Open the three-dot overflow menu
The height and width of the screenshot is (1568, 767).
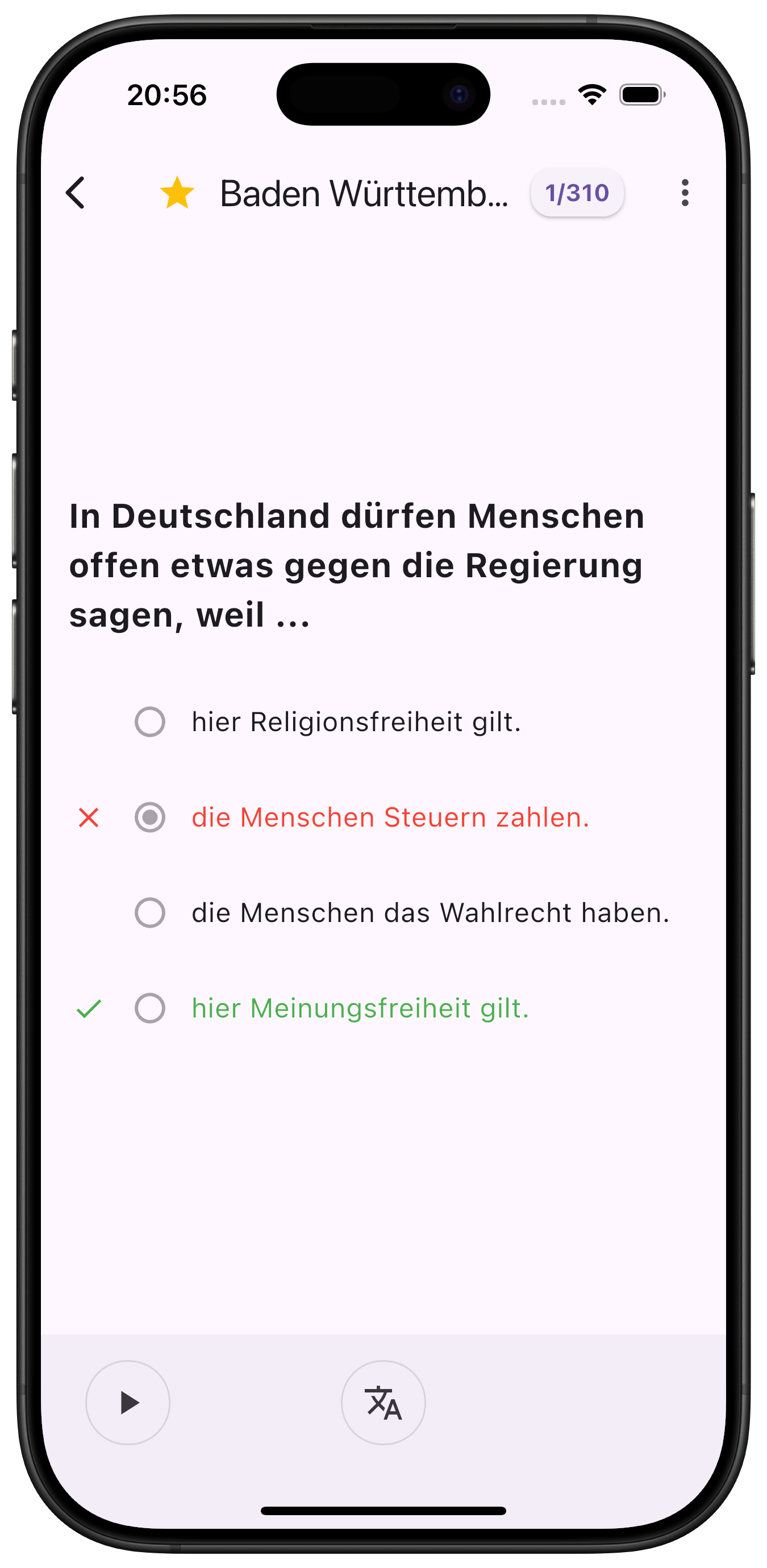point(685,193)
